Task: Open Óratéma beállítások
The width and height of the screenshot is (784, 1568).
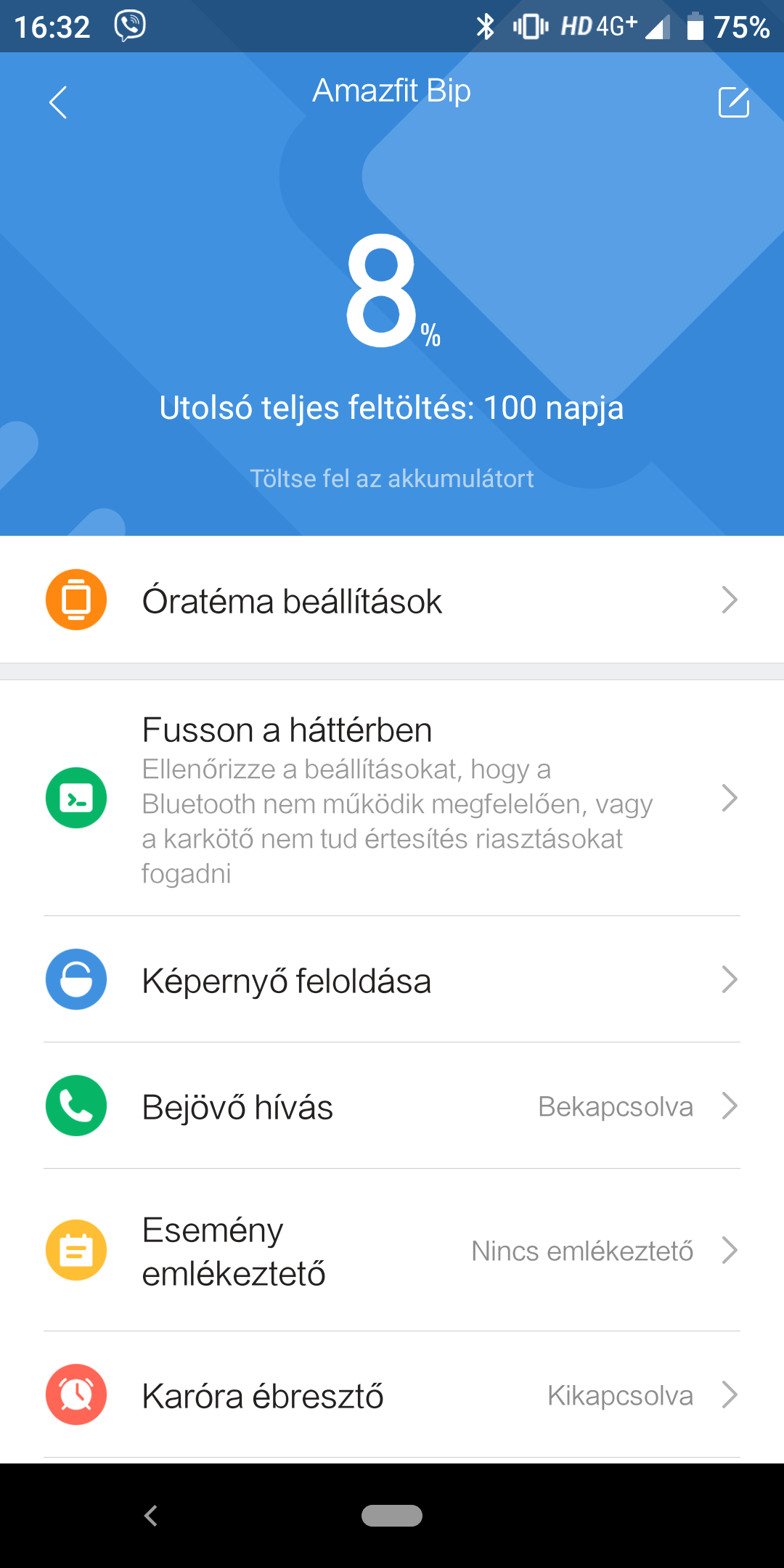Action: click(x=392, y=600)
